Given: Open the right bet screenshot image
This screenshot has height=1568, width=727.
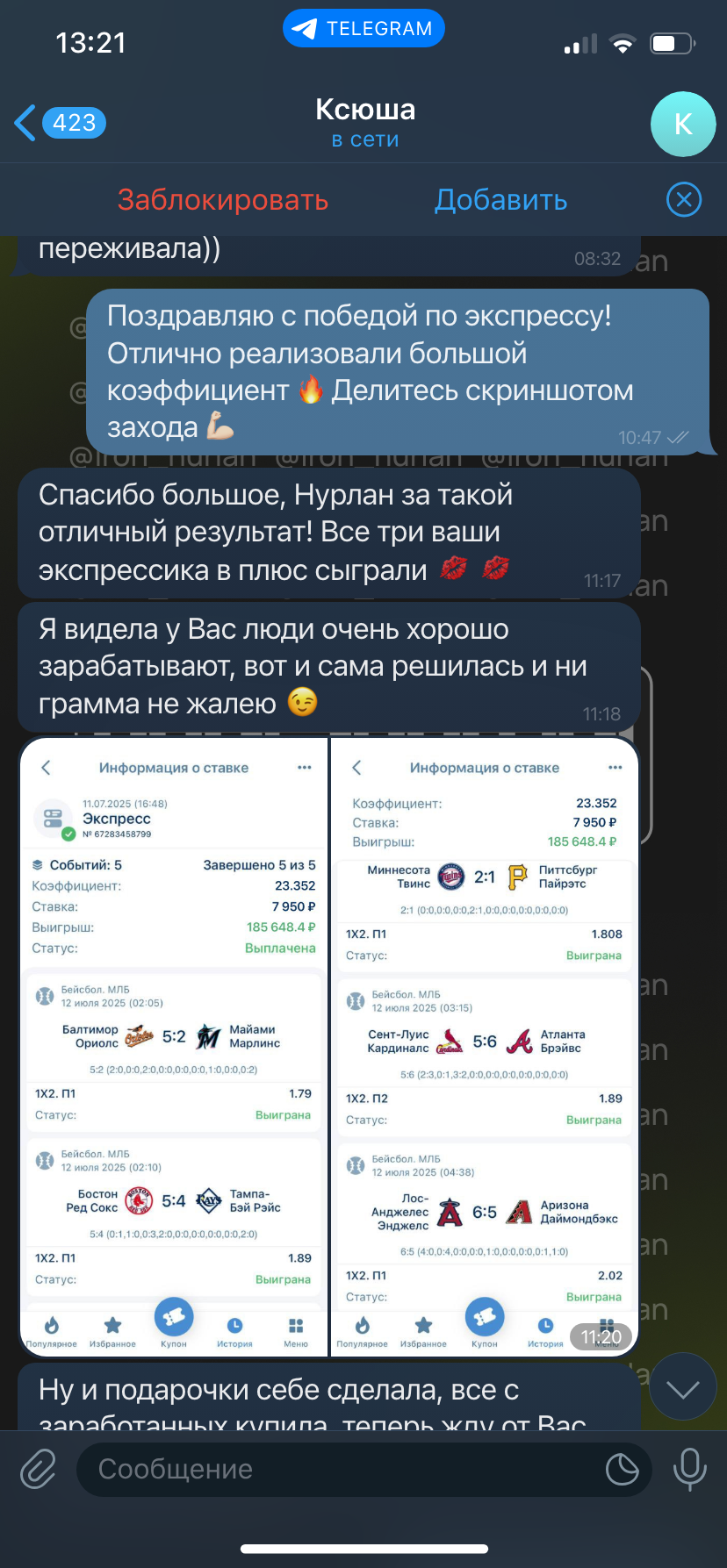Looking at the screenshot, I should (x=484, y=1047).
